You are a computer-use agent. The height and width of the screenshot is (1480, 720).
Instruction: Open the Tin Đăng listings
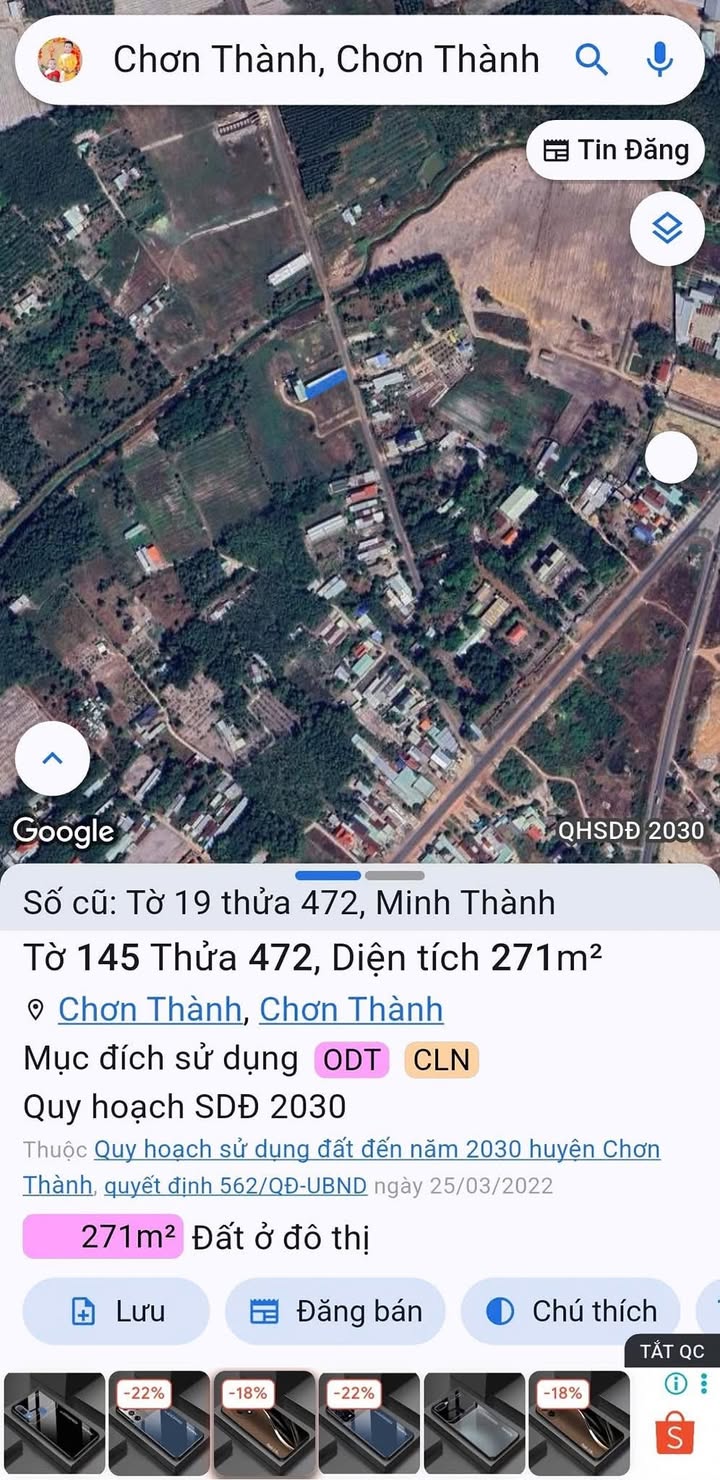pyautogui.click(x=616, y=150)
